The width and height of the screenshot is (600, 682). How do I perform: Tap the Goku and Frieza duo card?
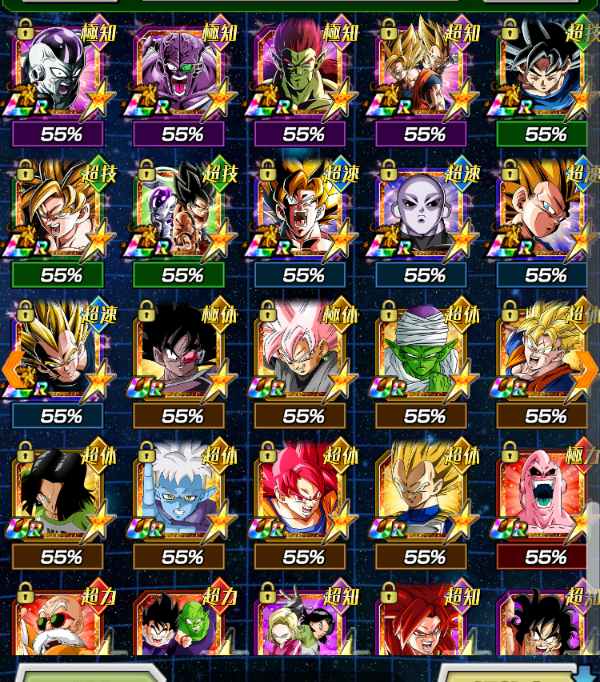[181, 215]
